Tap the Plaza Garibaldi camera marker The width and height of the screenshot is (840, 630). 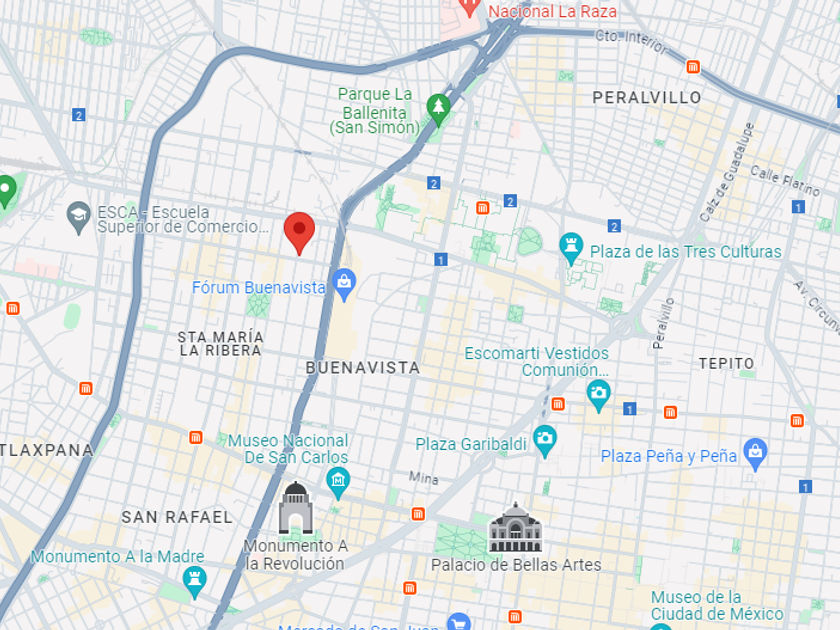545,438
